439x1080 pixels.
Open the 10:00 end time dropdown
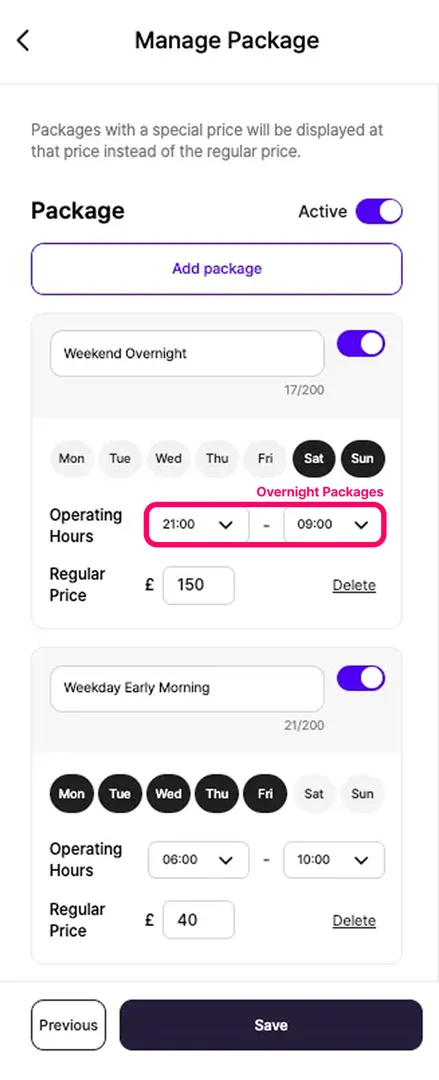click(x=334, y=860)
